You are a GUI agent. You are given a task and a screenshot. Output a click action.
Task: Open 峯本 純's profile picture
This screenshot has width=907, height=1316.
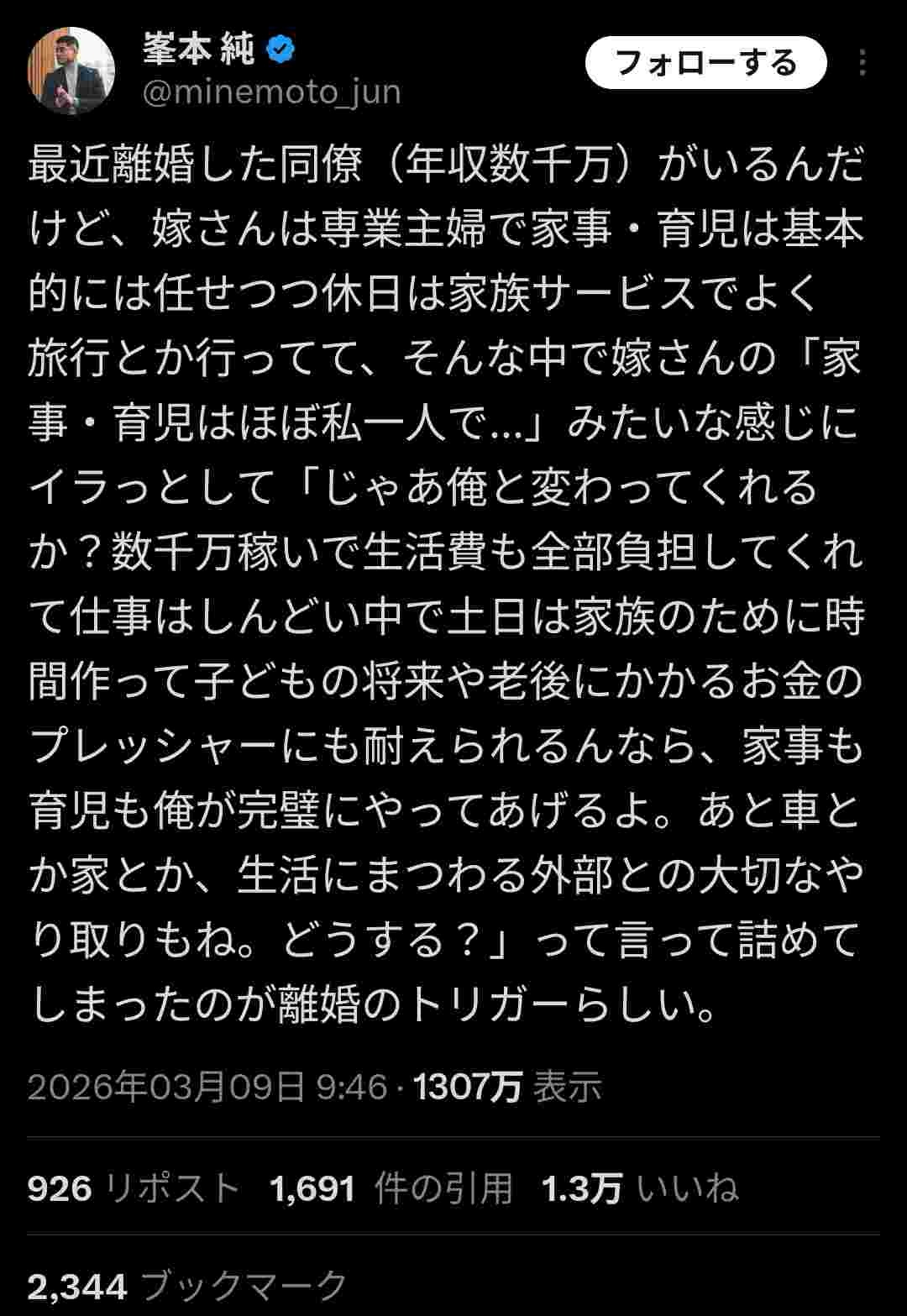[71, 71]
